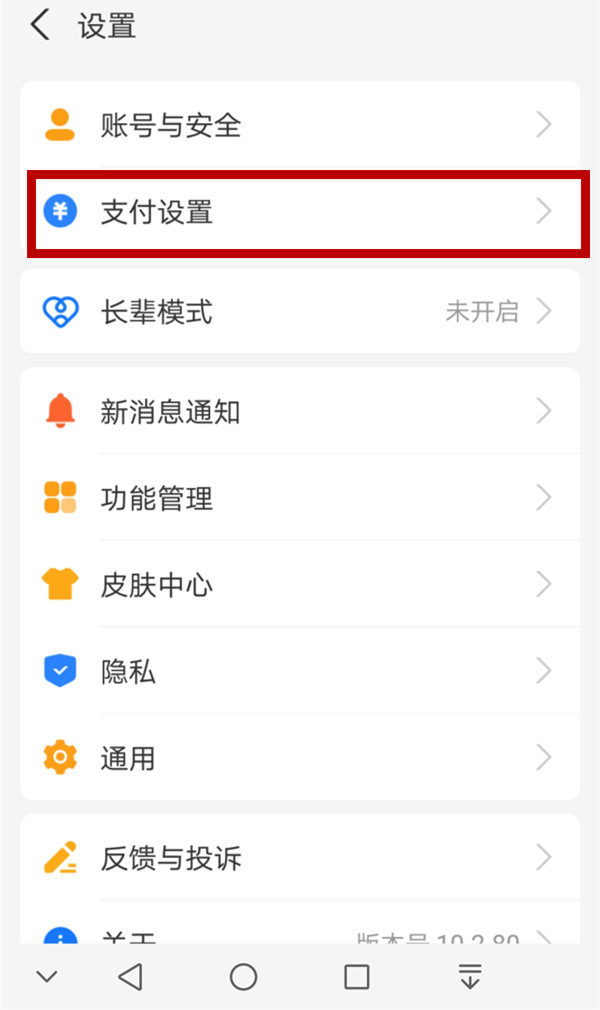
Task: Tap the system home button
Action: pyautogui.click(x=243, y=977)
